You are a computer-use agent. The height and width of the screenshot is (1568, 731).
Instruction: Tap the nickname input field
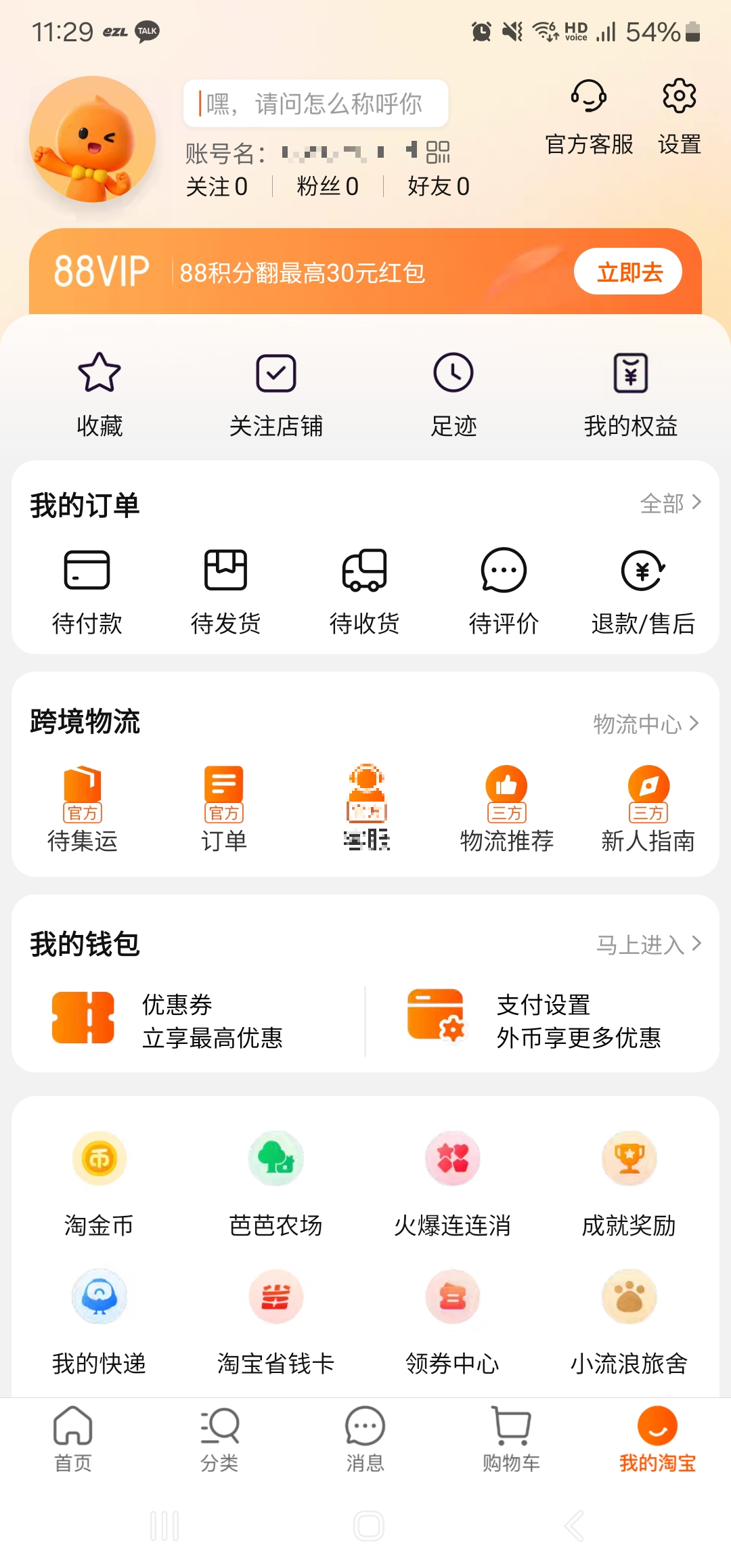315,104
